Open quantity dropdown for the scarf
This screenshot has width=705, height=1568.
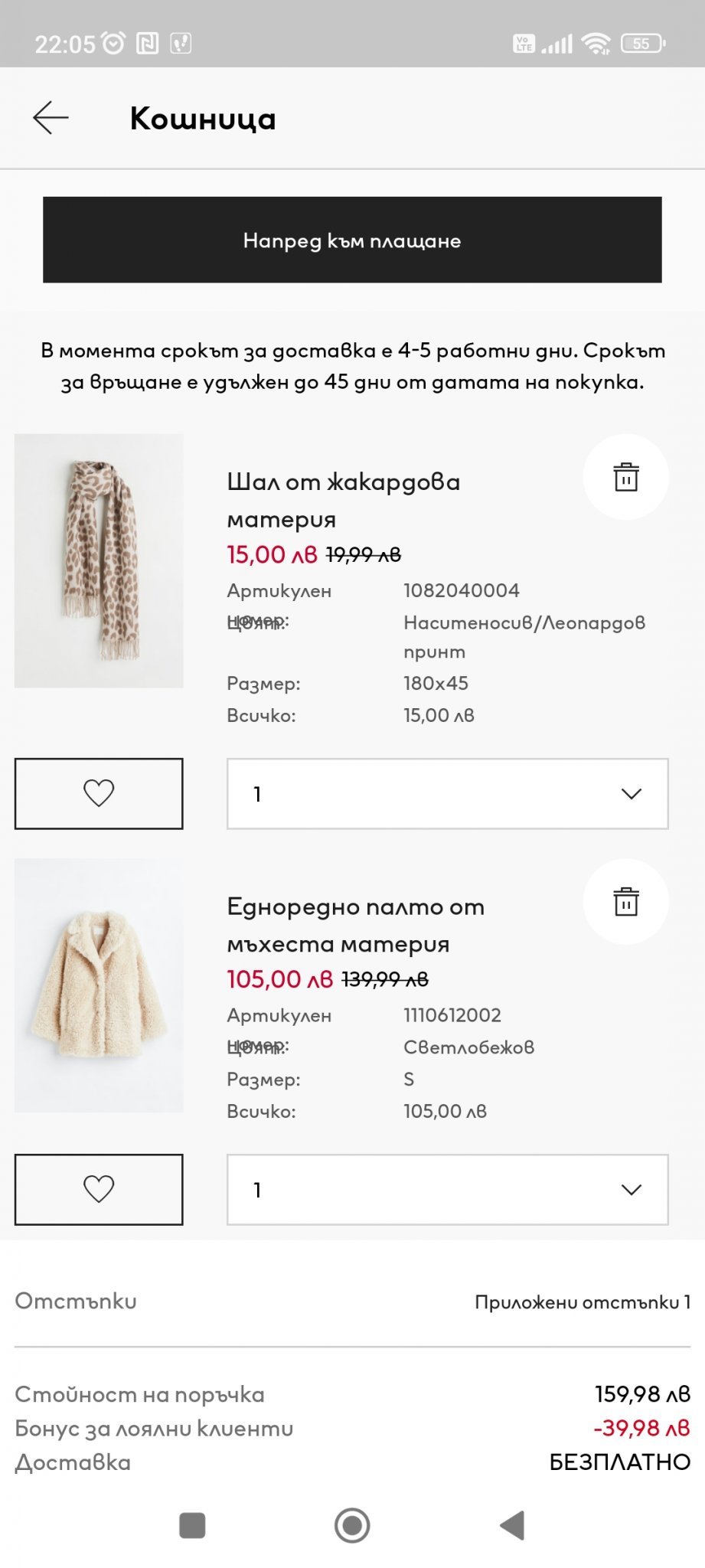point(447,793)
